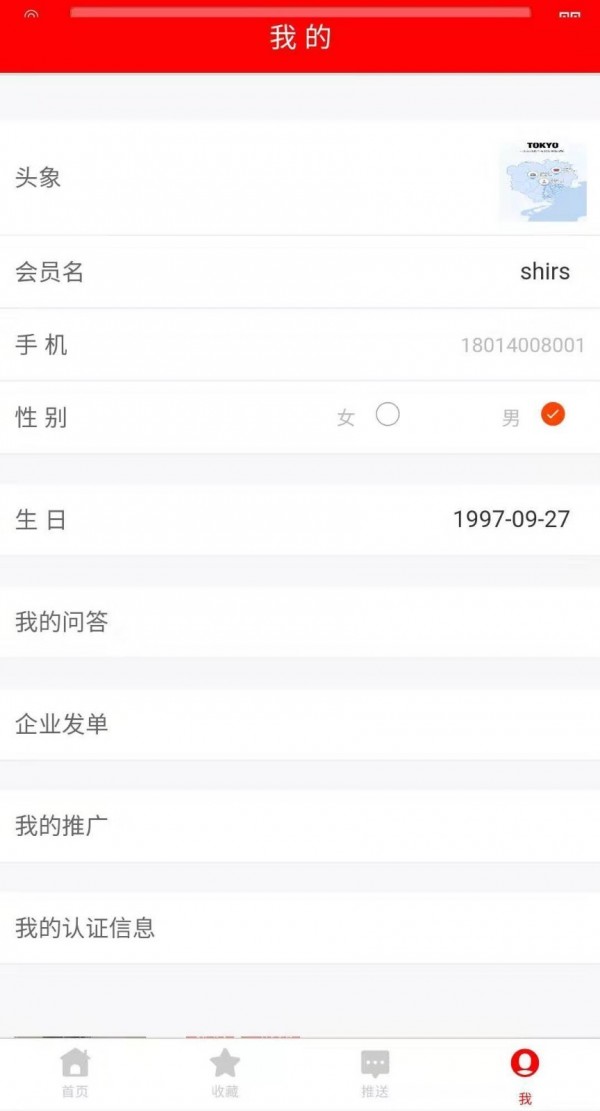Screen dimensions: 600x1111
Task: Switch to the 收藏 tab
Action: tap(225, 1074)
